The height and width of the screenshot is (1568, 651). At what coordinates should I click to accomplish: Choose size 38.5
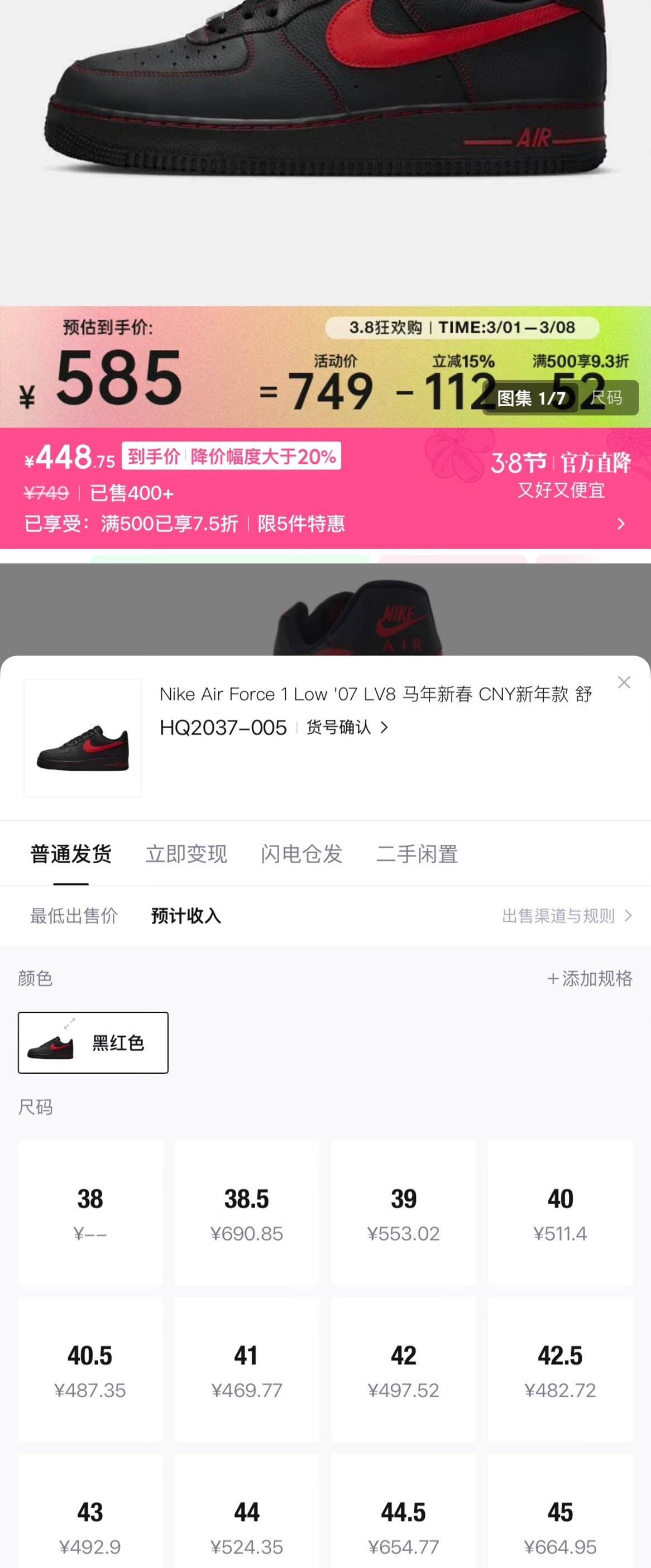pos(247,1213)
